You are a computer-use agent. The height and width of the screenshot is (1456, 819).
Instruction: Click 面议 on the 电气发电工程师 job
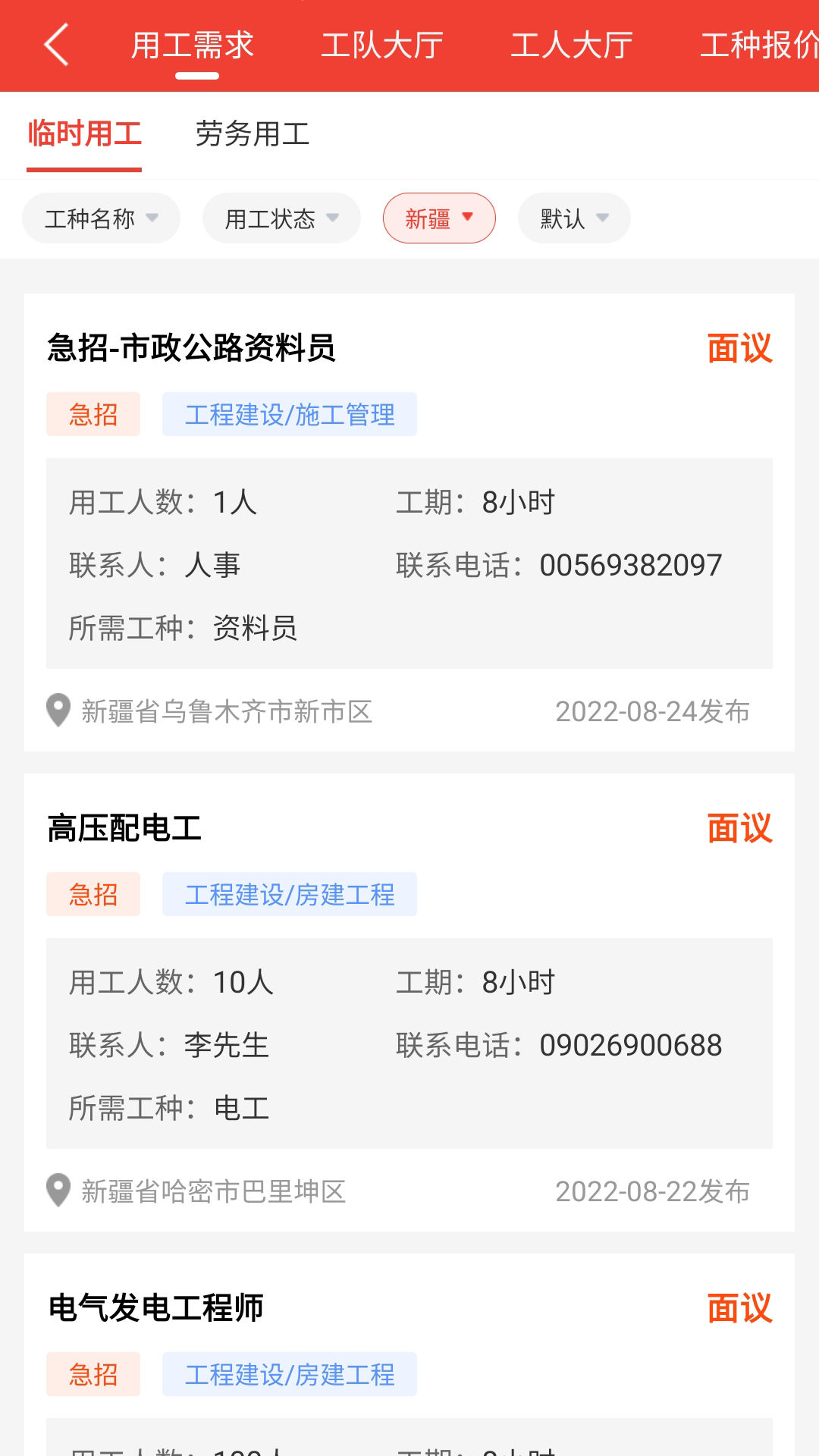[x=739, y=1308]
